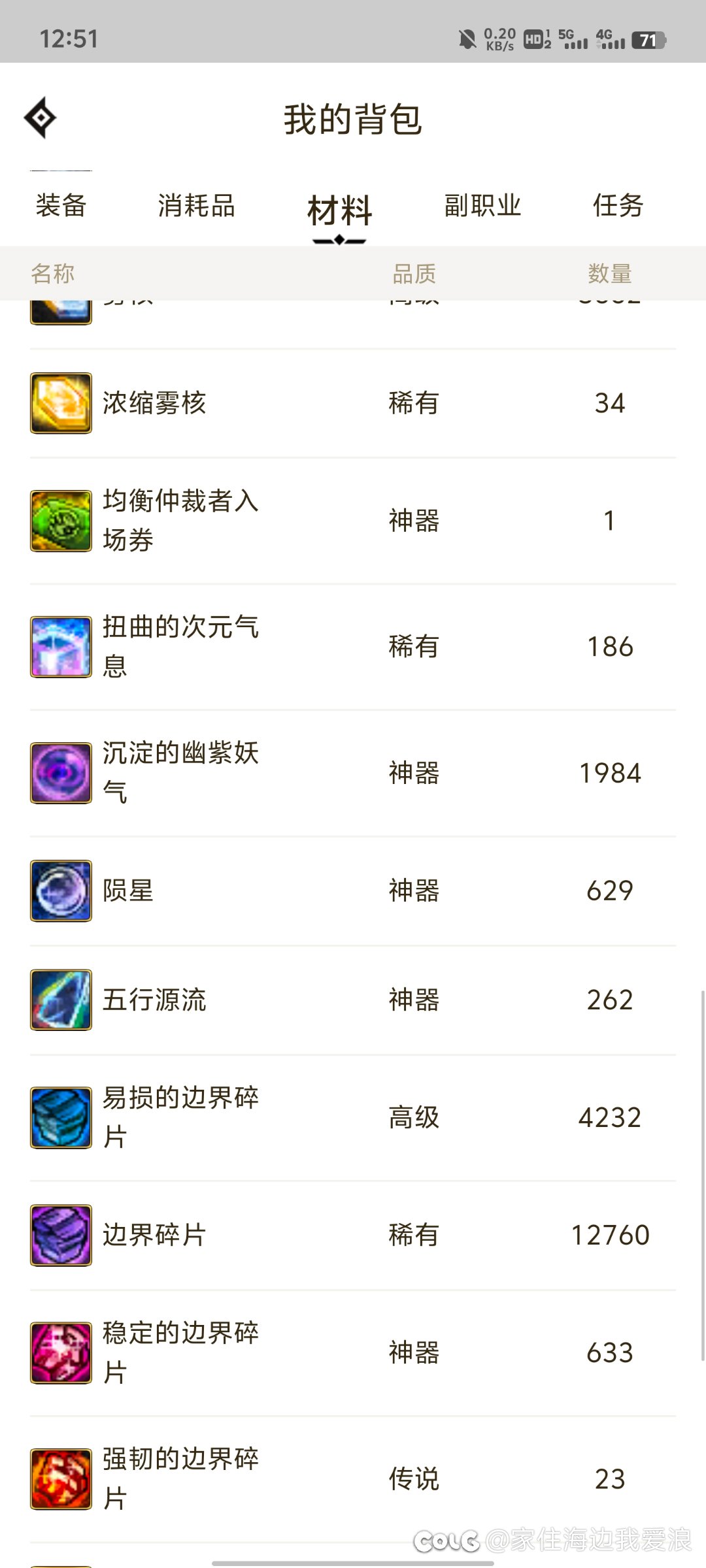Switch to the 装备 tab

pos(61,205)
